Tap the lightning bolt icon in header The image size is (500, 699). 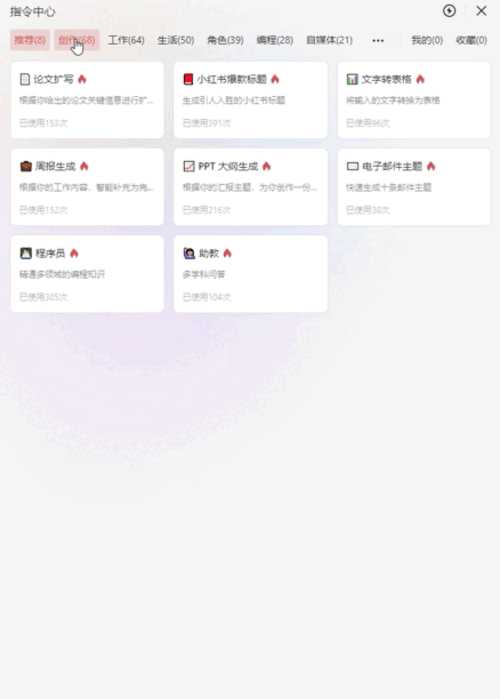(x=449, y=11)
